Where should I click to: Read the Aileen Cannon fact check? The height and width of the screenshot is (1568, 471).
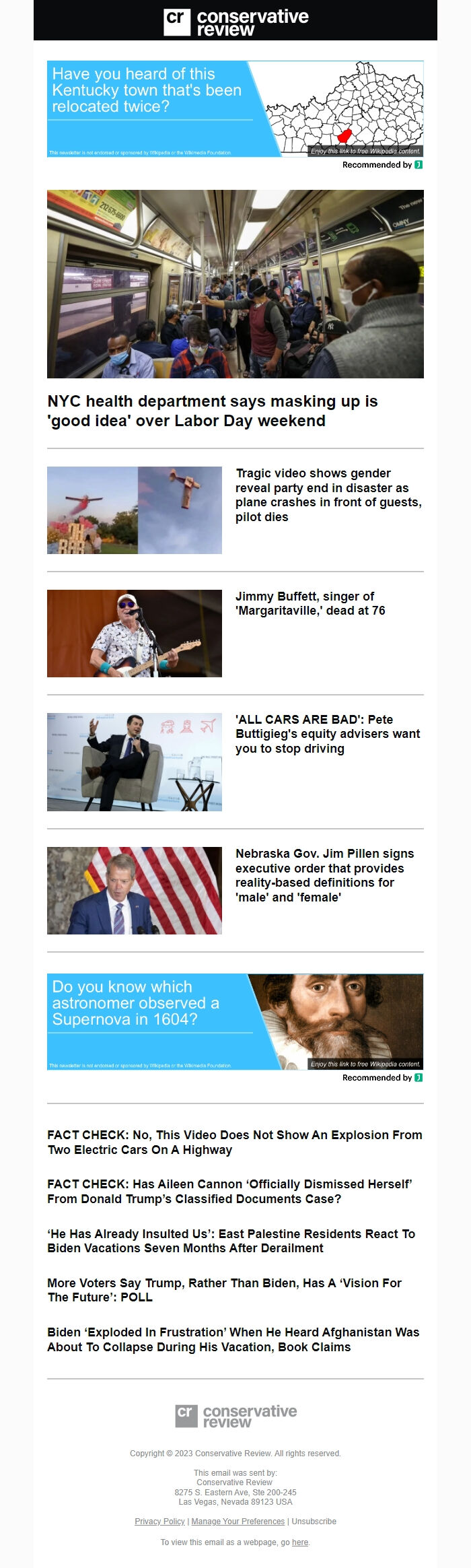pyautogui.click(x=229, y=1191)
